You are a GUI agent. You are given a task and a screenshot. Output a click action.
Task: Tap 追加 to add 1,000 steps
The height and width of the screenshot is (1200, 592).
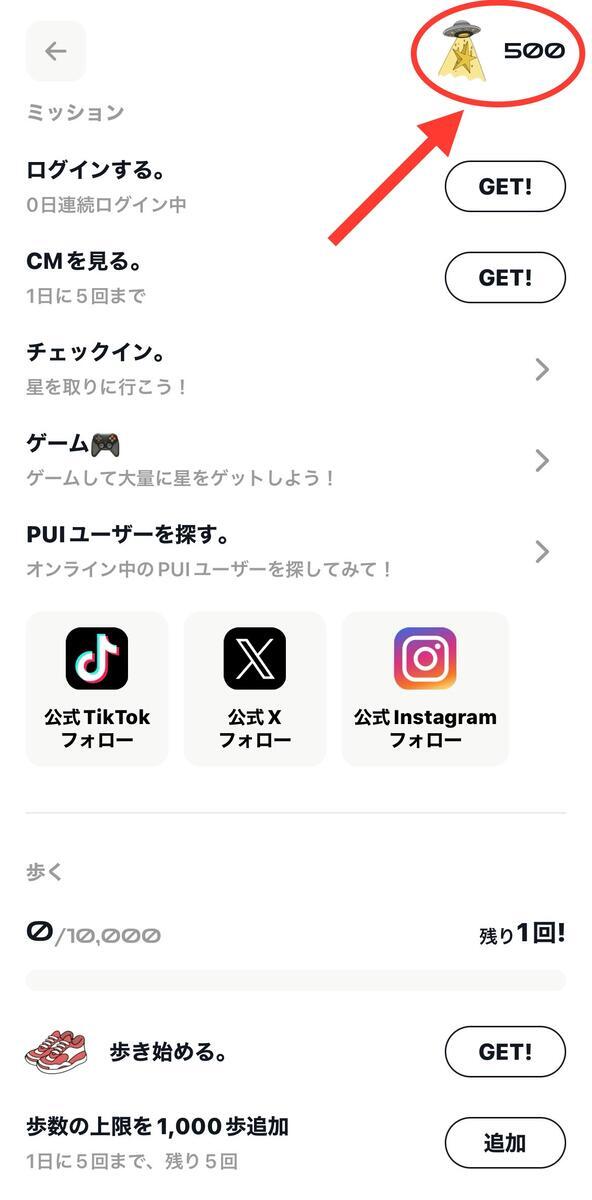click(505, 1143)
